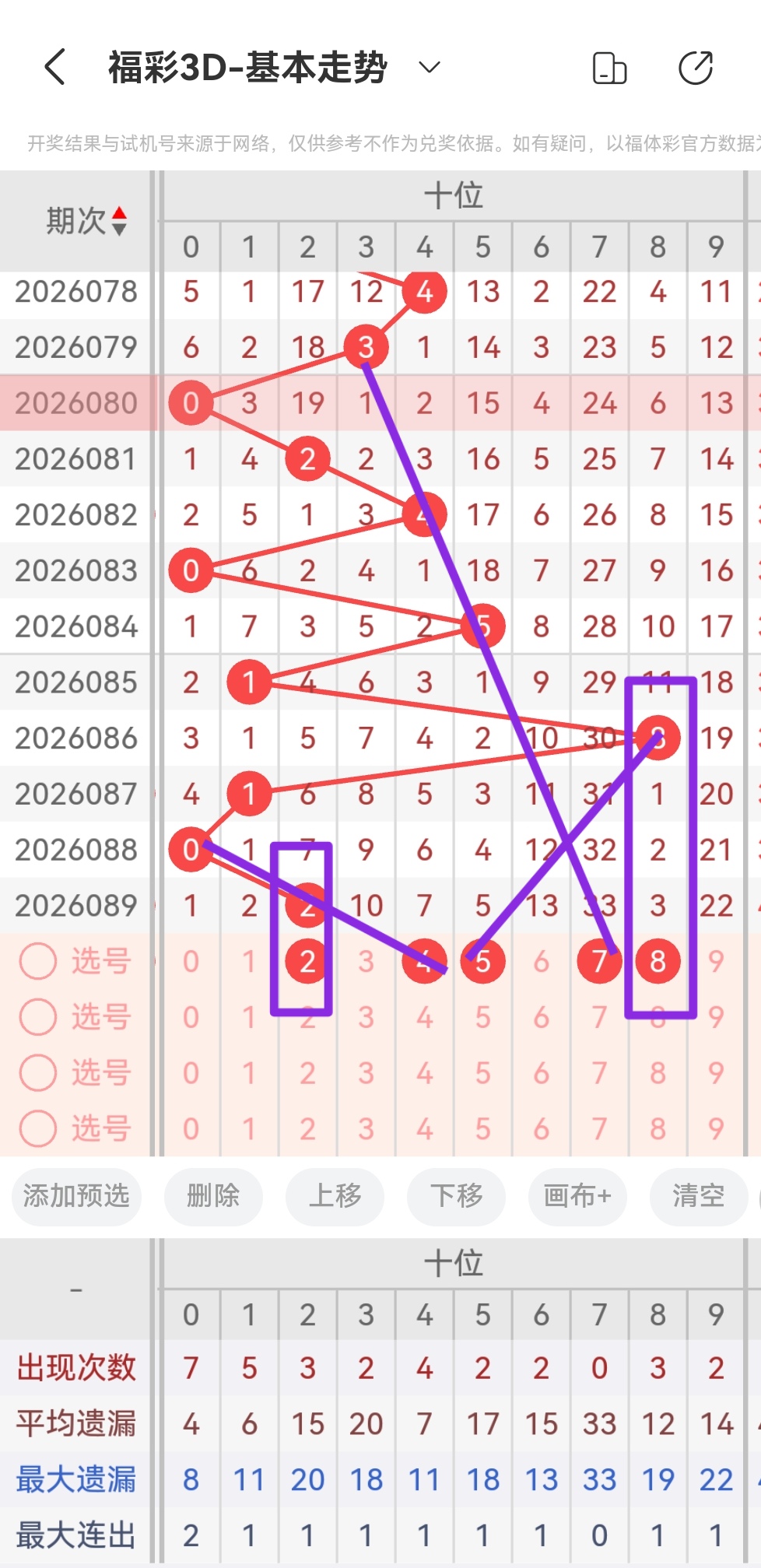Select the highlighted period row 2026080

[x=75, y=403]
